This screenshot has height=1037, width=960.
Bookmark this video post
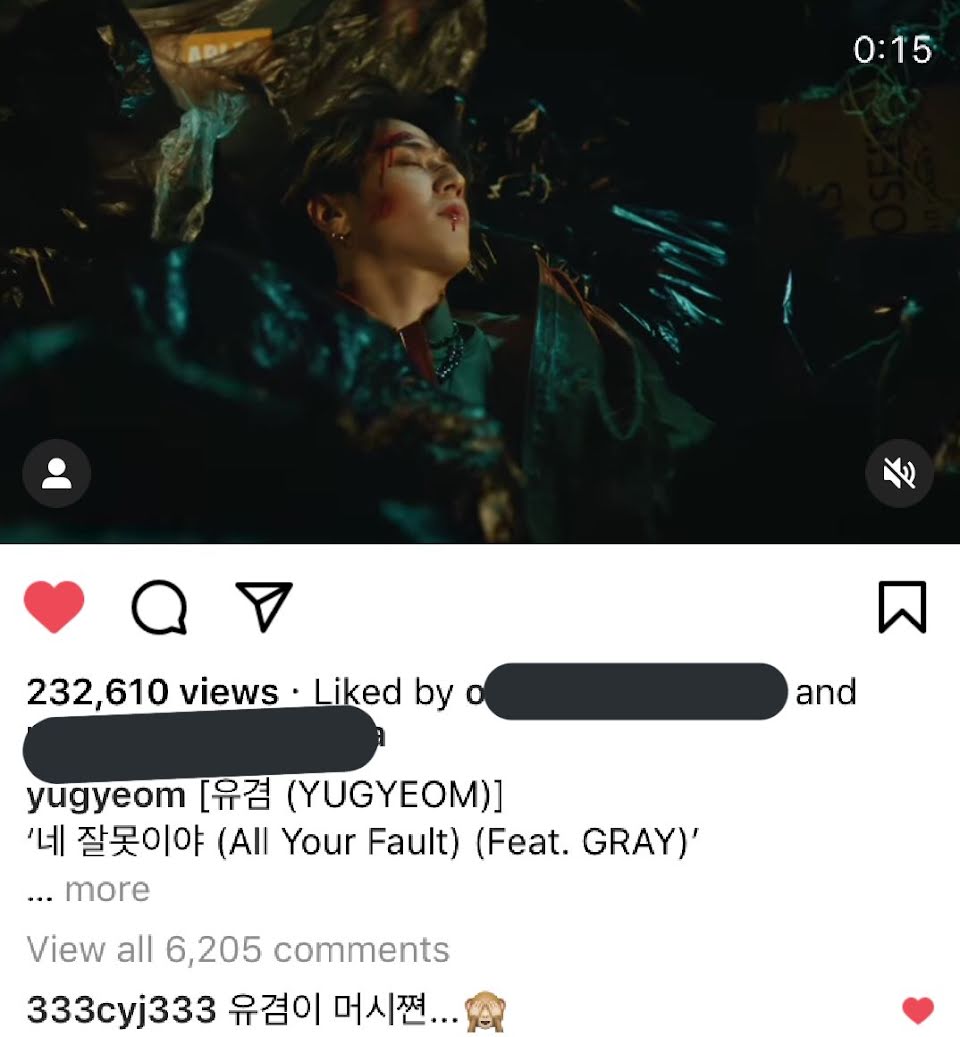coord(902,607)
